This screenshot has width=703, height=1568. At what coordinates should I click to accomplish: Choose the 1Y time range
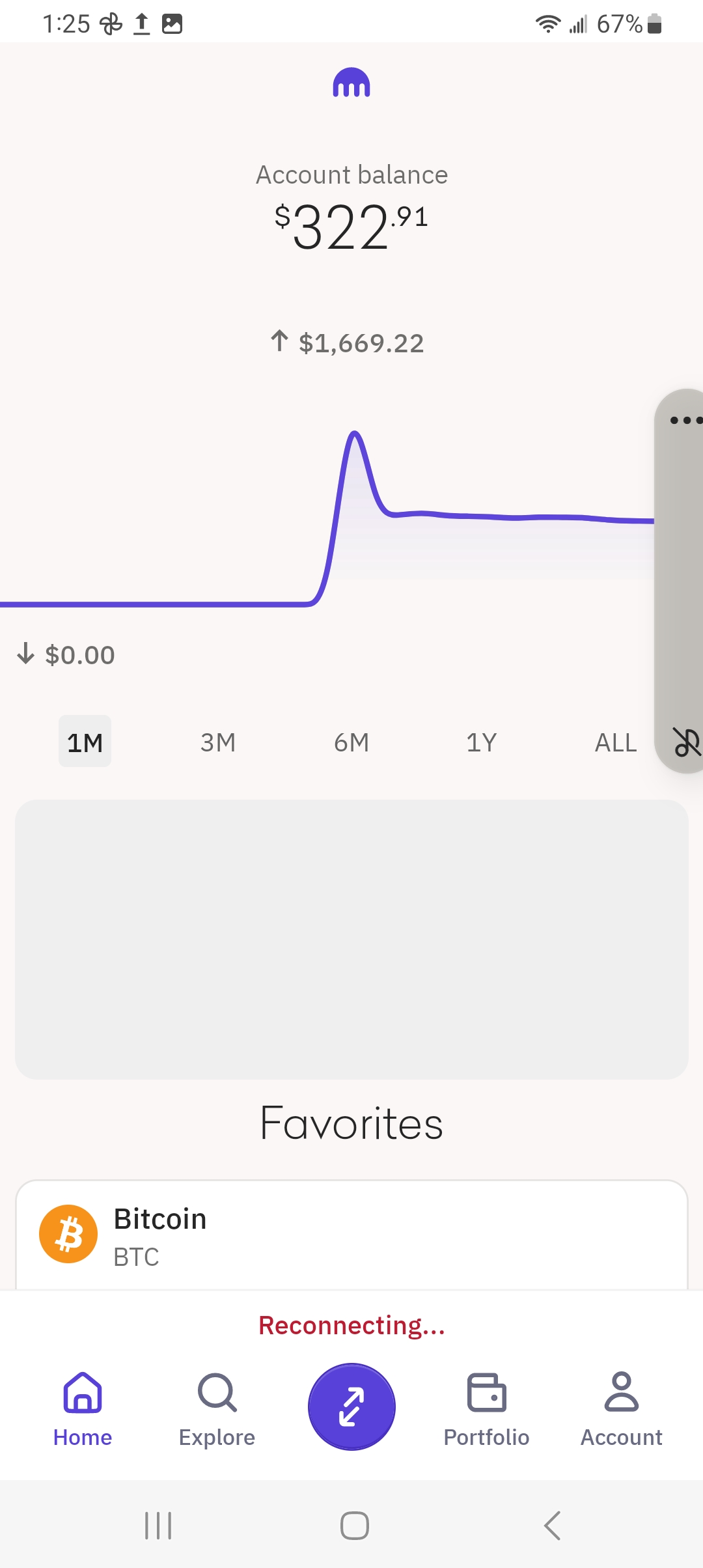click(482, 742)
